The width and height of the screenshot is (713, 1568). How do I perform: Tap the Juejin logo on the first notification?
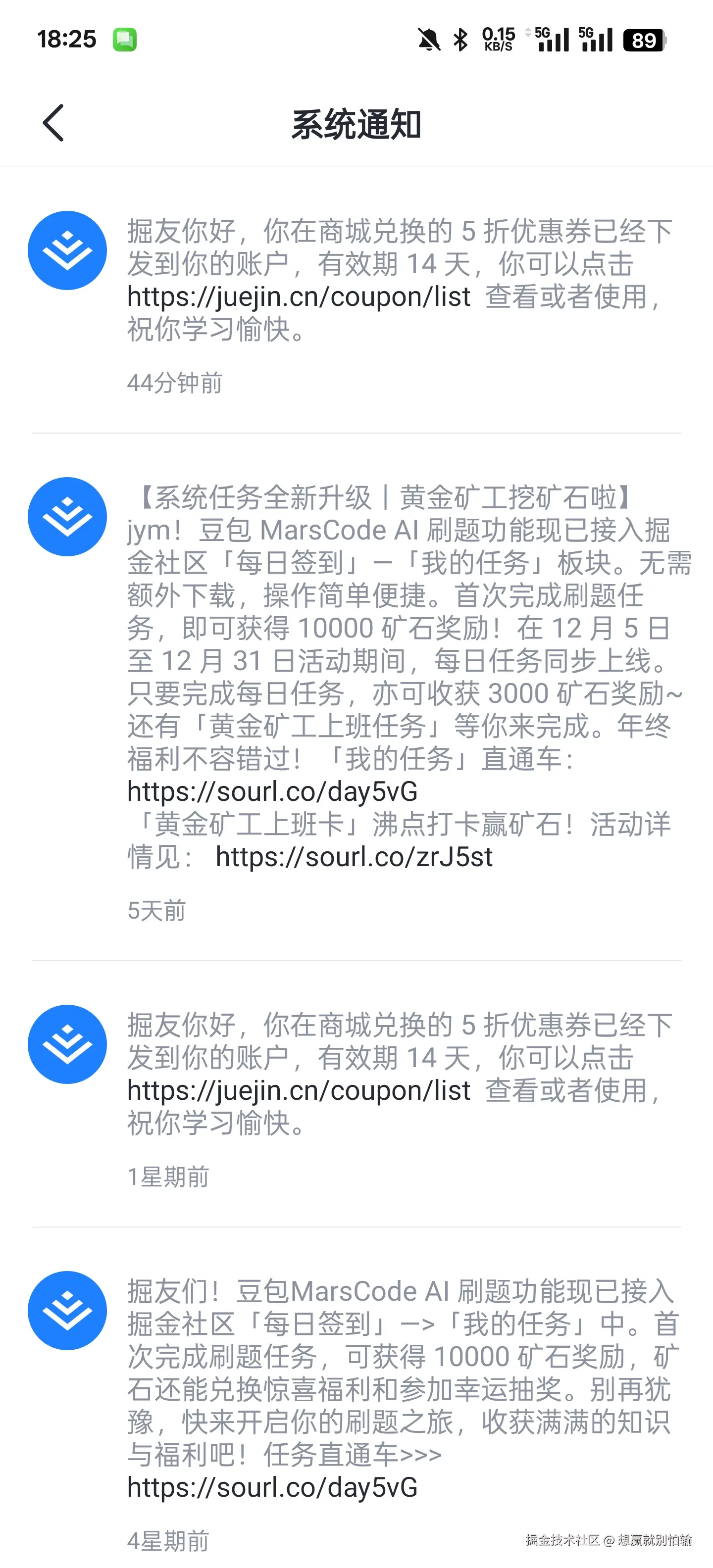click(x=67, y=249)
